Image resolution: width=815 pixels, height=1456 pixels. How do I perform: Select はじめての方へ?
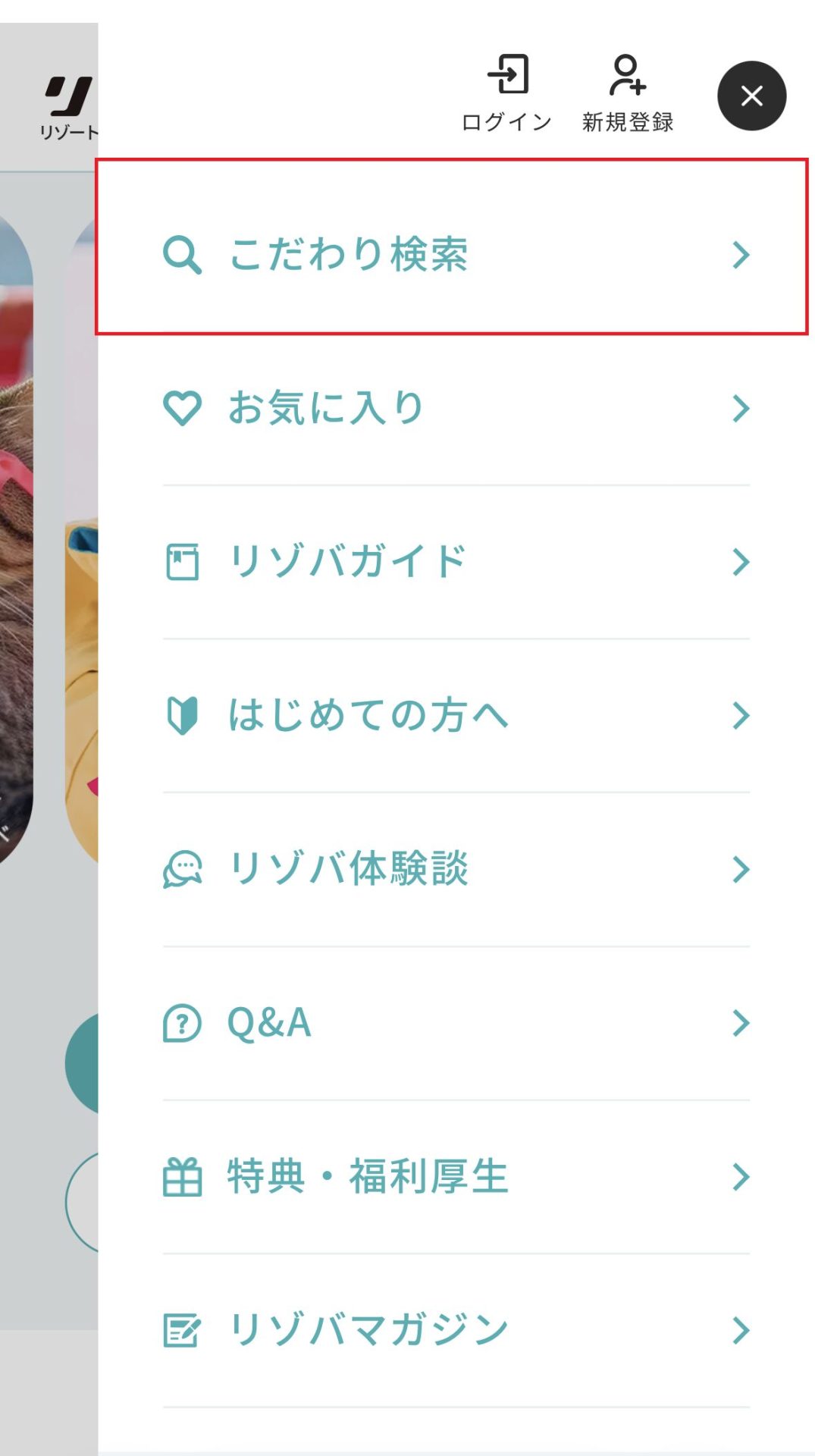(x=455, y=715)
